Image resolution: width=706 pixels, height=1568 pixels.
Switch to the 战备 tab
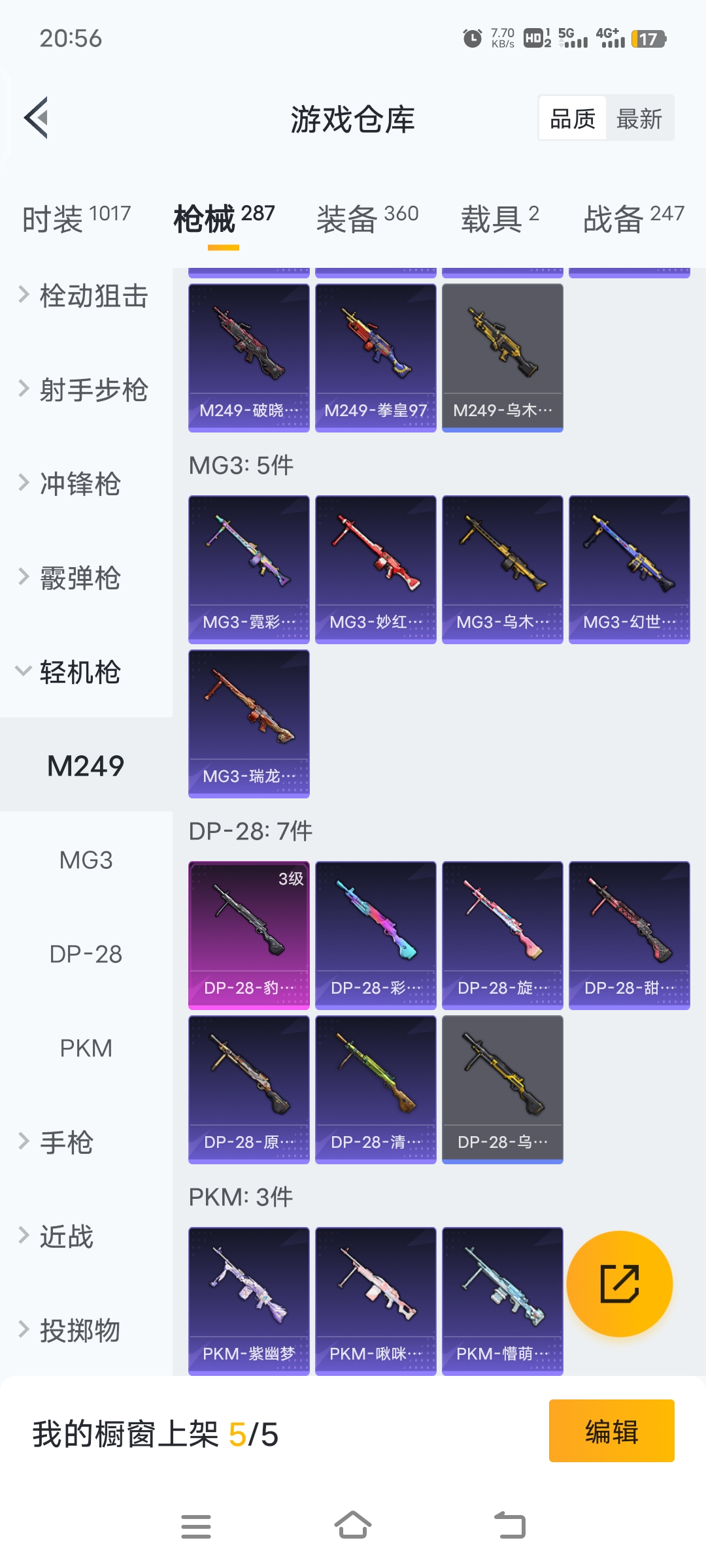(633, 218)
